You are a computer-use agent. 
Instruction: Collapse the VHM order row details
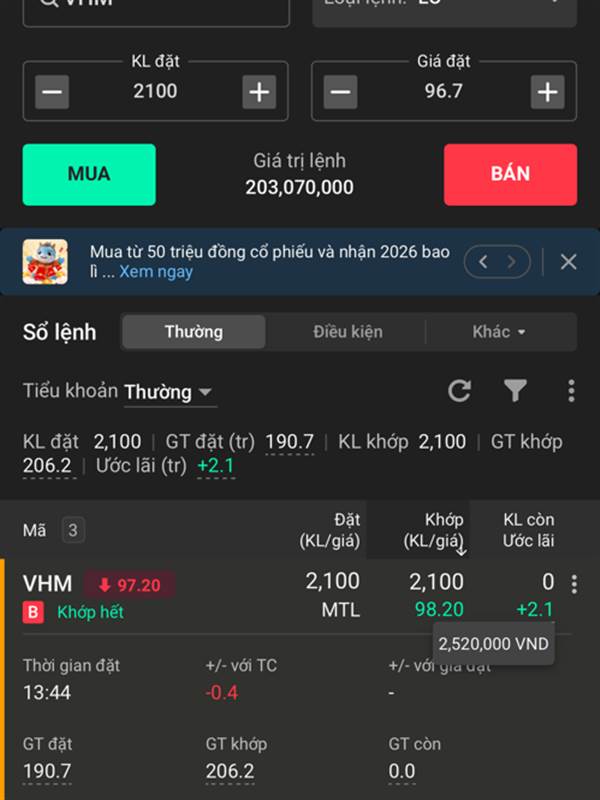[47, 583]
